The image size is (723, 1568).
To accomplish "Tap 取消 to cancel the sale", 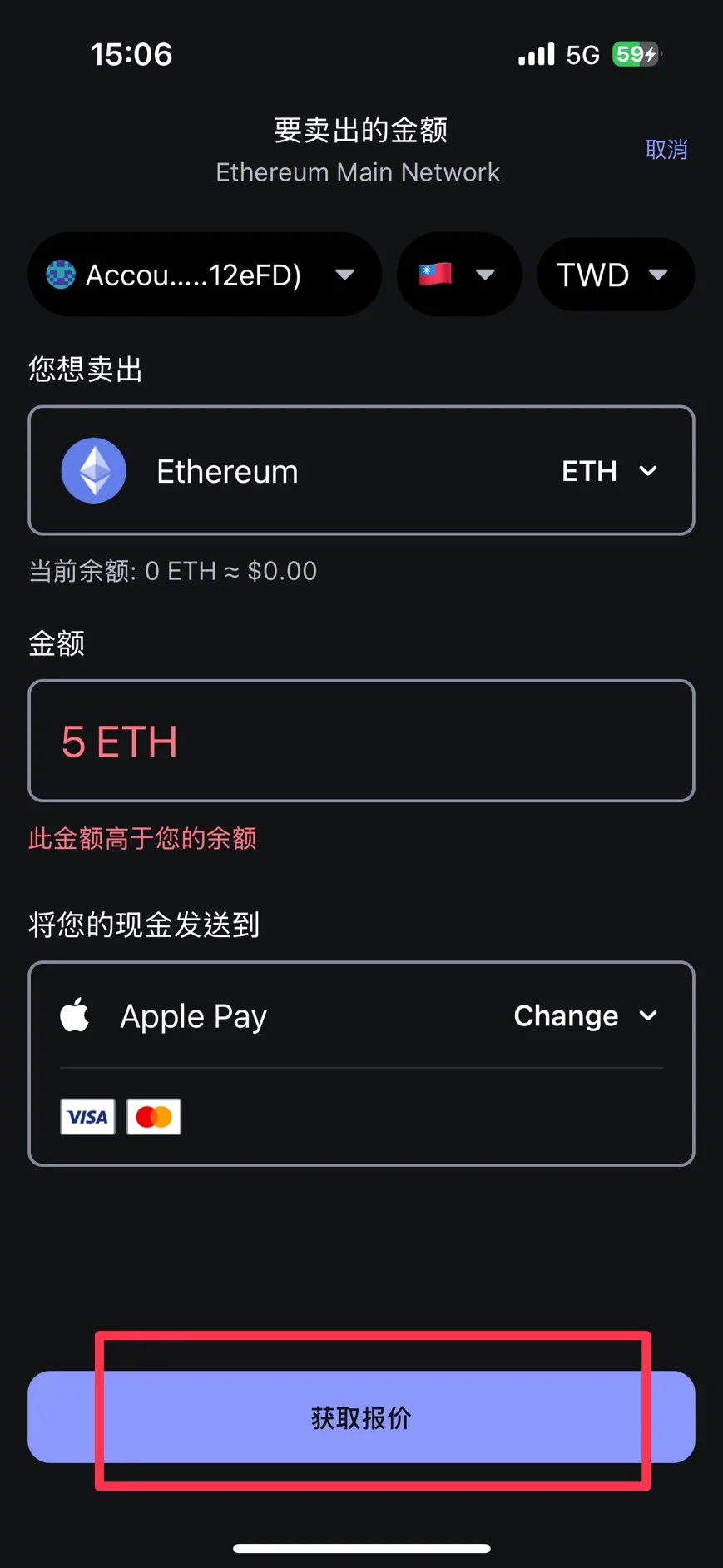I will 666,150.
